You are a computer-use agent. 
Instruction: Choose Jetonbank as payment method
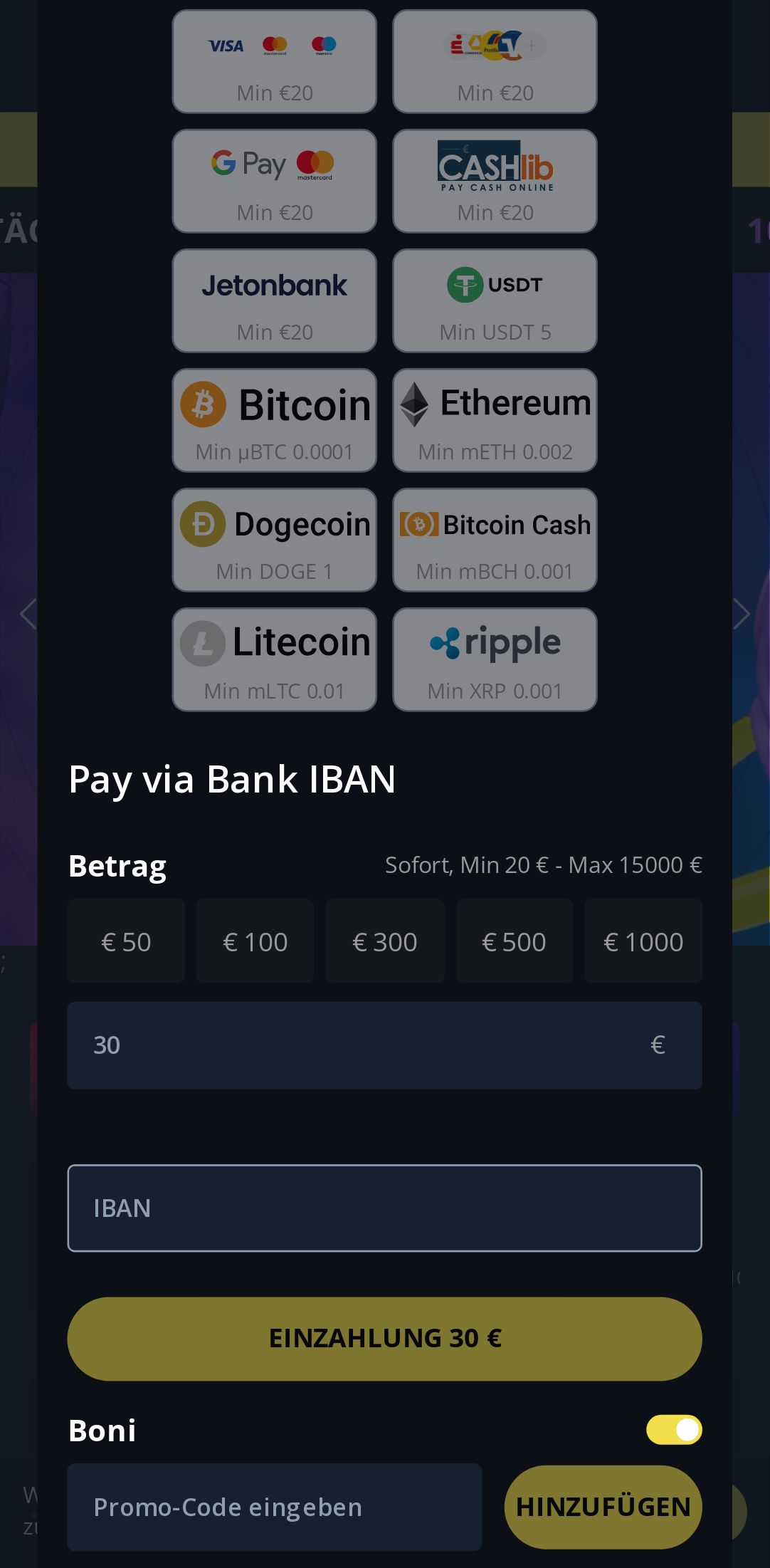pos(274,300)
